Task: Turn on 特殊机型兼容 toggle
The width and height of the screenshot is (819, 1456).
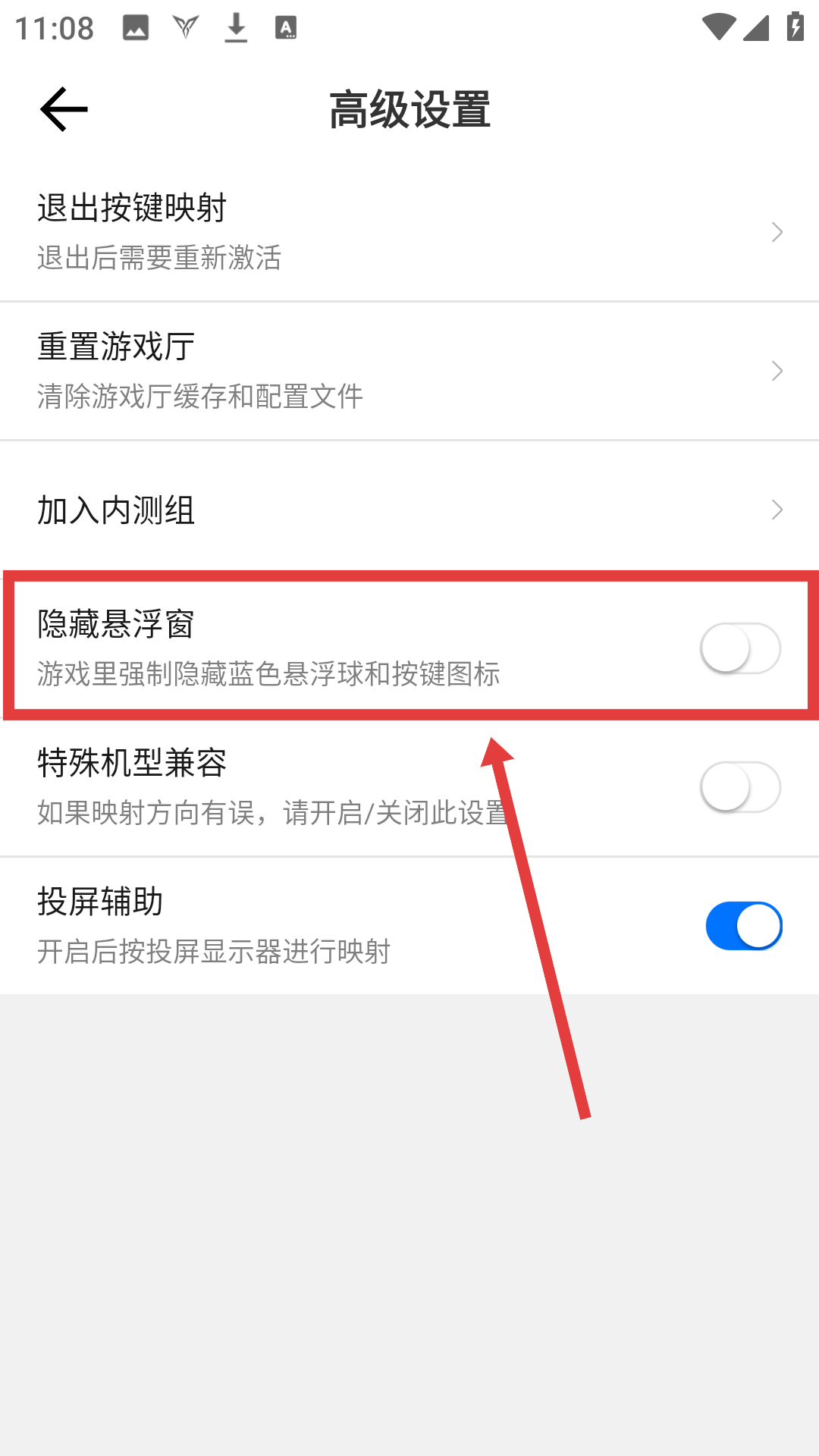Action: pyautogui.click(x=740, y=787)
